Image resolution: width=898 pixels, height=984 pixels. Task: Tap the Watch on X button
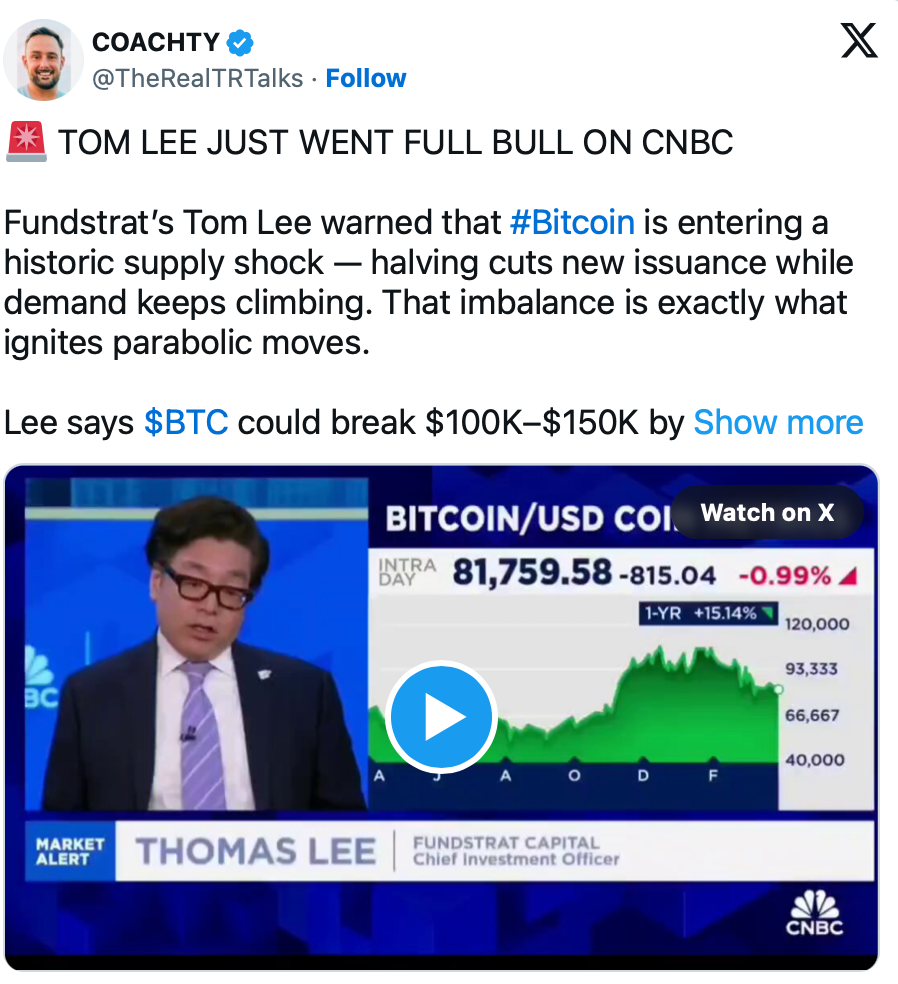766,513
